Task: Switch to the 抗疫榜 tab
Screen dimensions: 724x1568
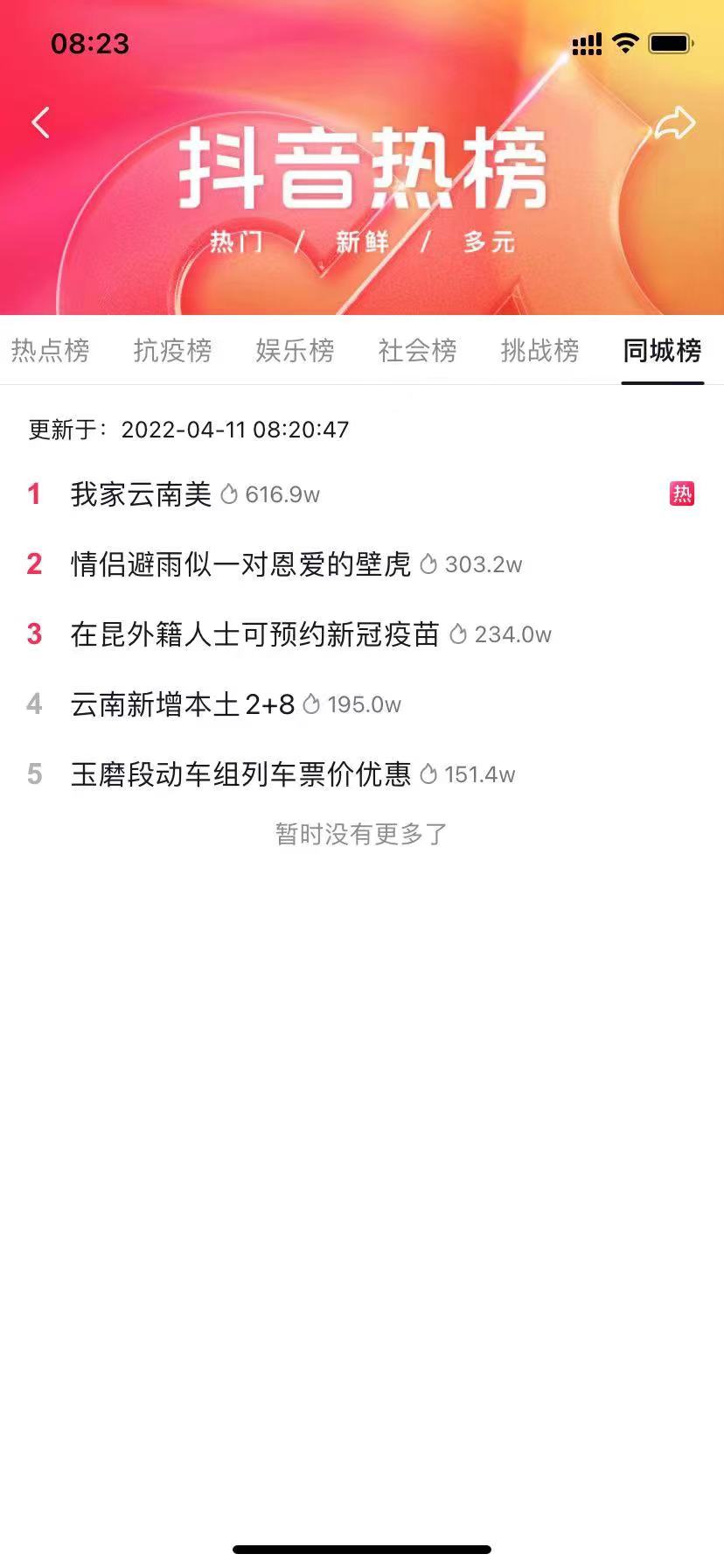Action: pos(172,351)
